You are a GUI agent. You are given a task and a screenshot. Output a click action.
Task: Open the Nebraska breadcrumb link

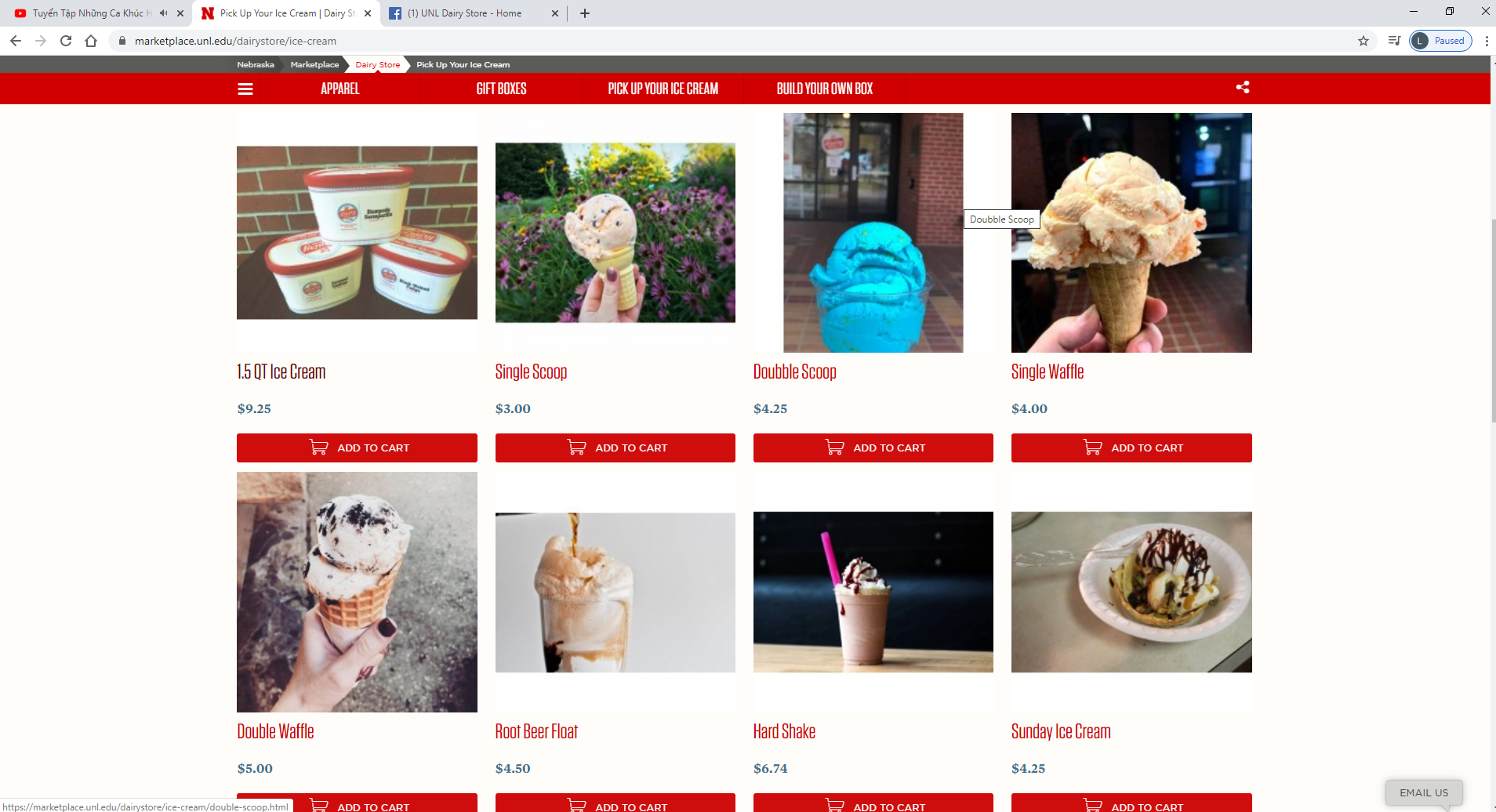click(256, 64)
